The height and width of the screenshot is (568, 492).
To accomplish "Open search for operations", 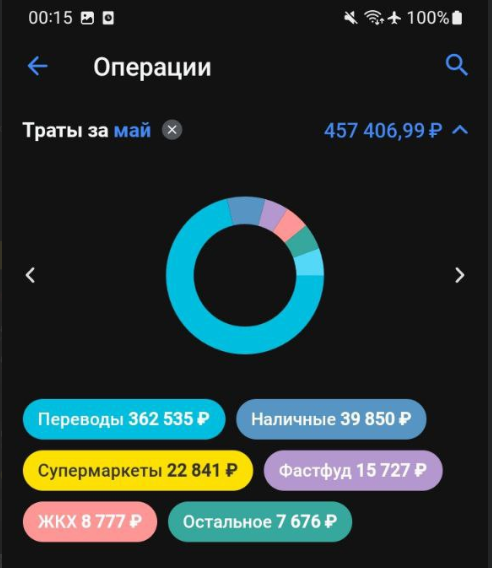I will (456, 65).
